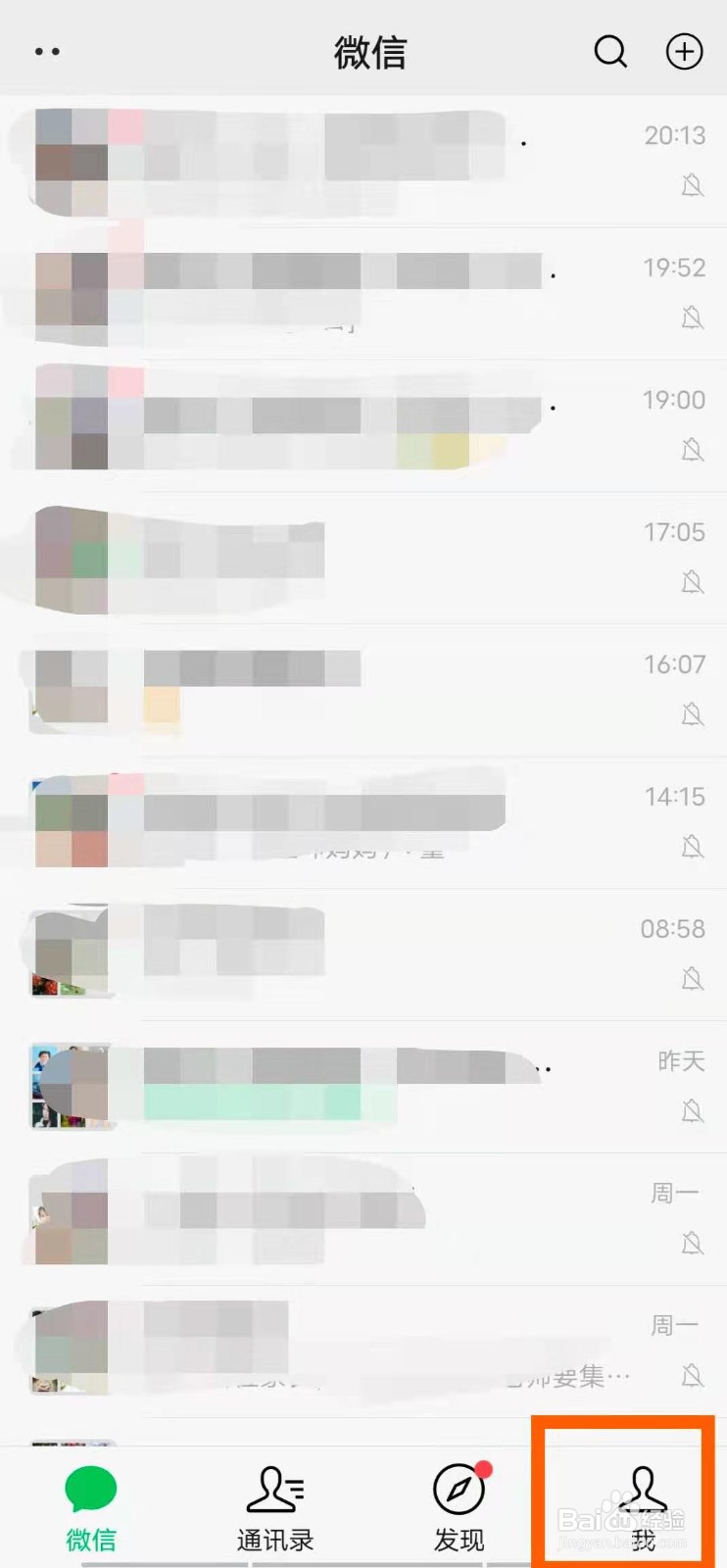Tap the plus icon to add contacts
The image size is (727, 1568).
click(x=684, y=53)
